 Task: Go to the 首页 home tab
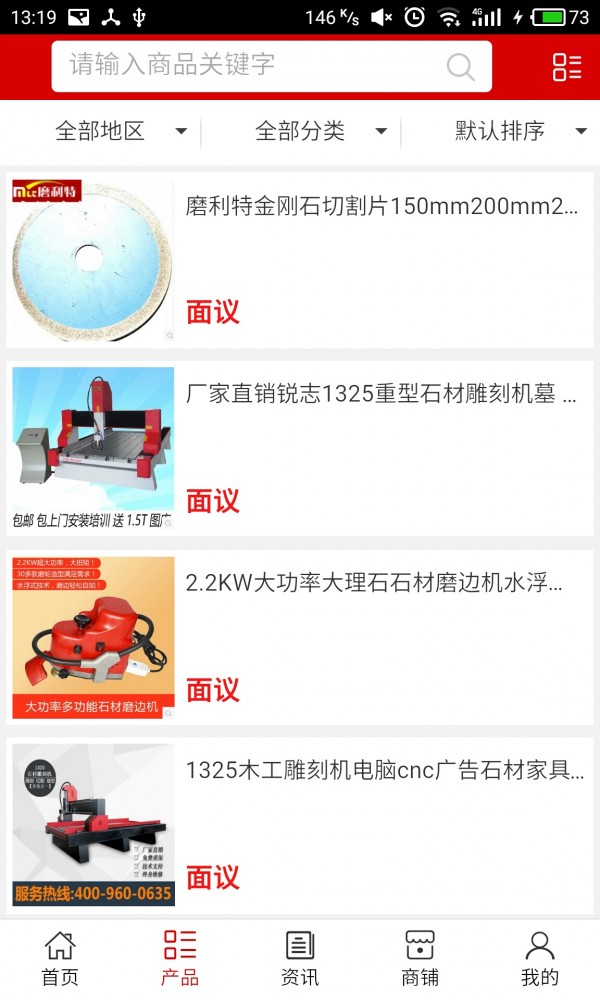60,958
